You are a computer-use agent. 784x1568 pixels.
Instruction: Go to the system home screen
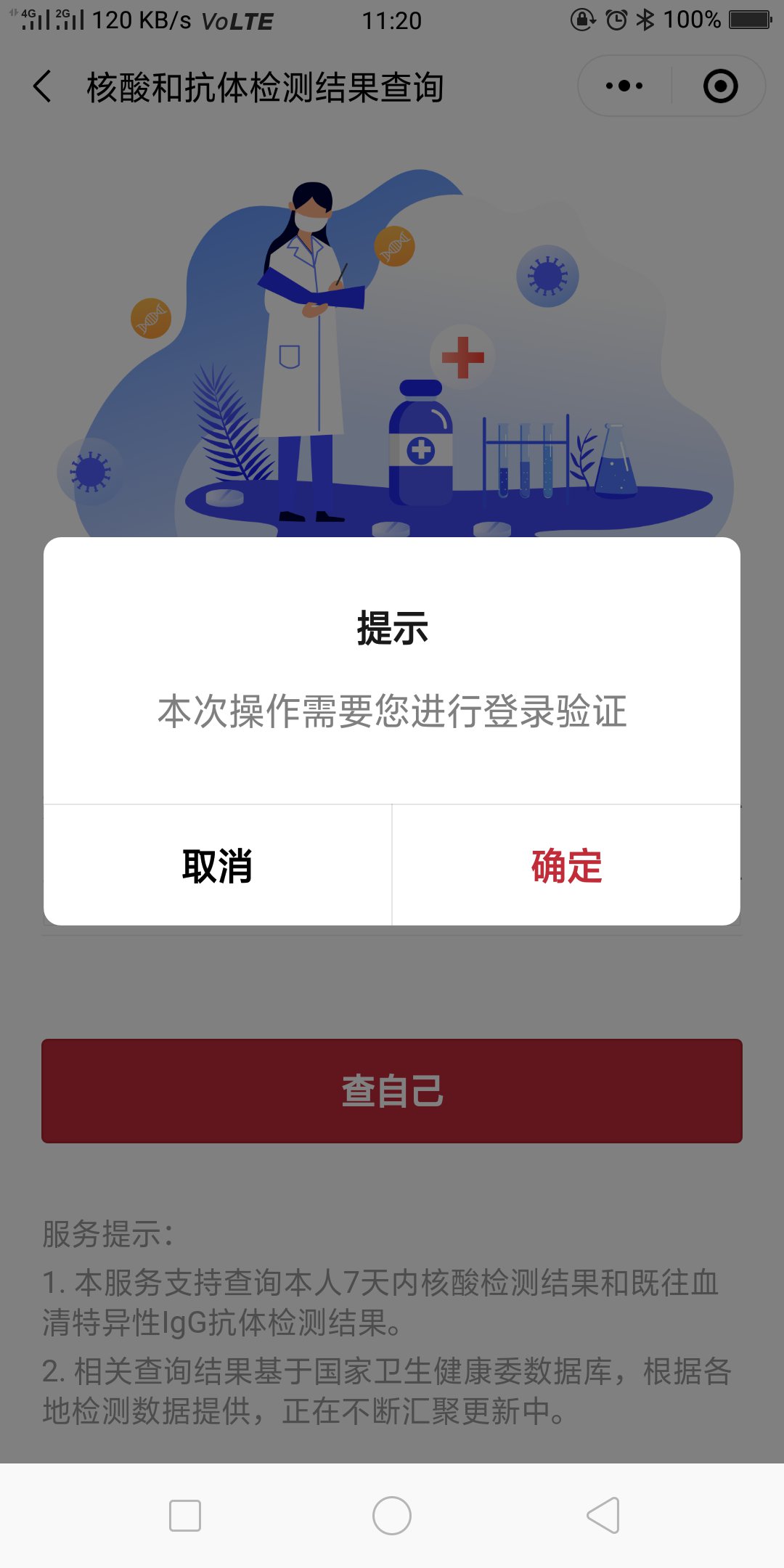(x=392, y=1516)
